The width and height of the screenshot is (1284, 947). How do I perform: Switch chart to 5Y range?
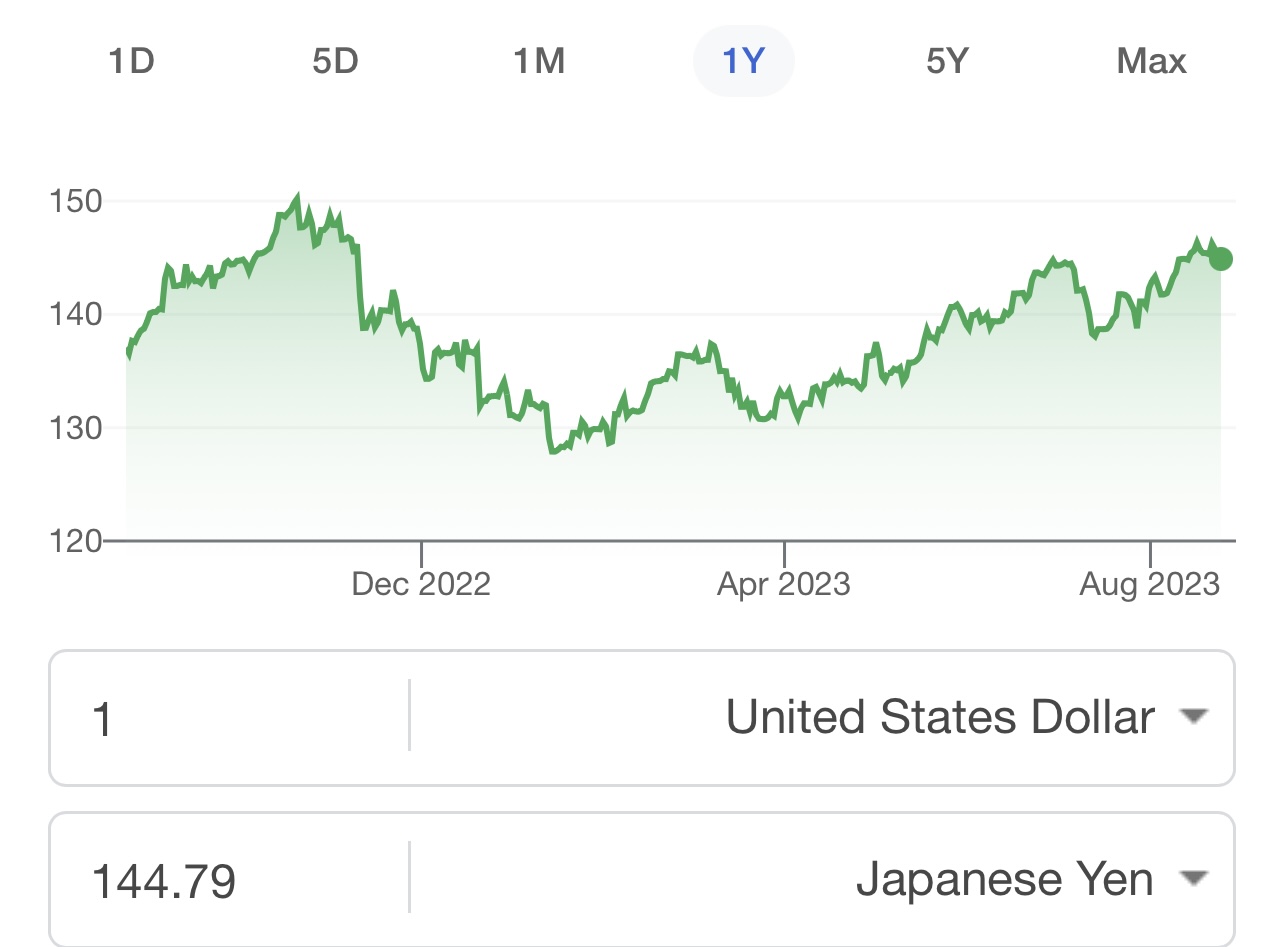point(947,62)
